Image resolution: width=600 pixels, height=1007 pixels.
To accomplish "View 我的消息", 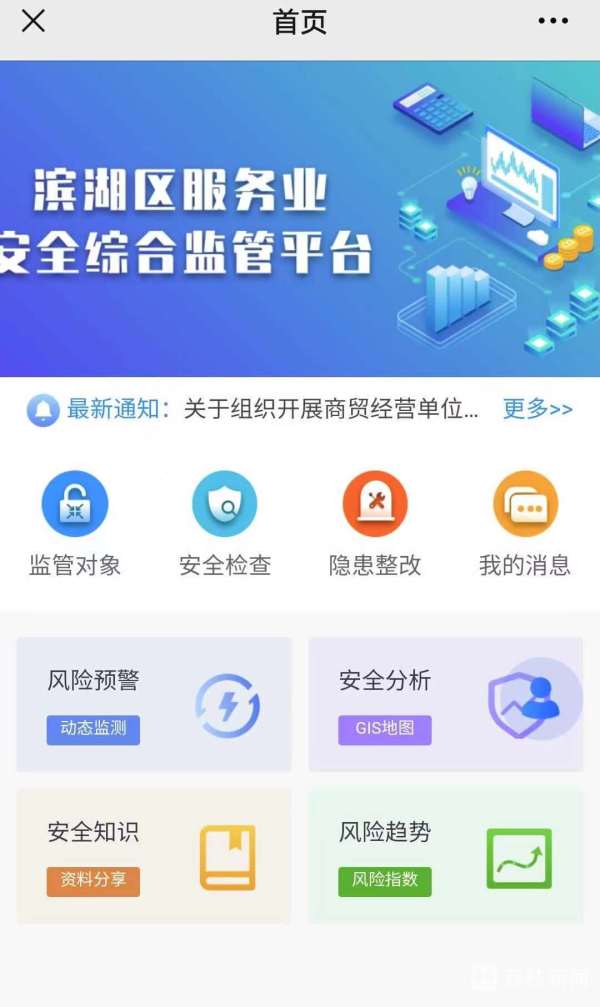I will [525, 523].
